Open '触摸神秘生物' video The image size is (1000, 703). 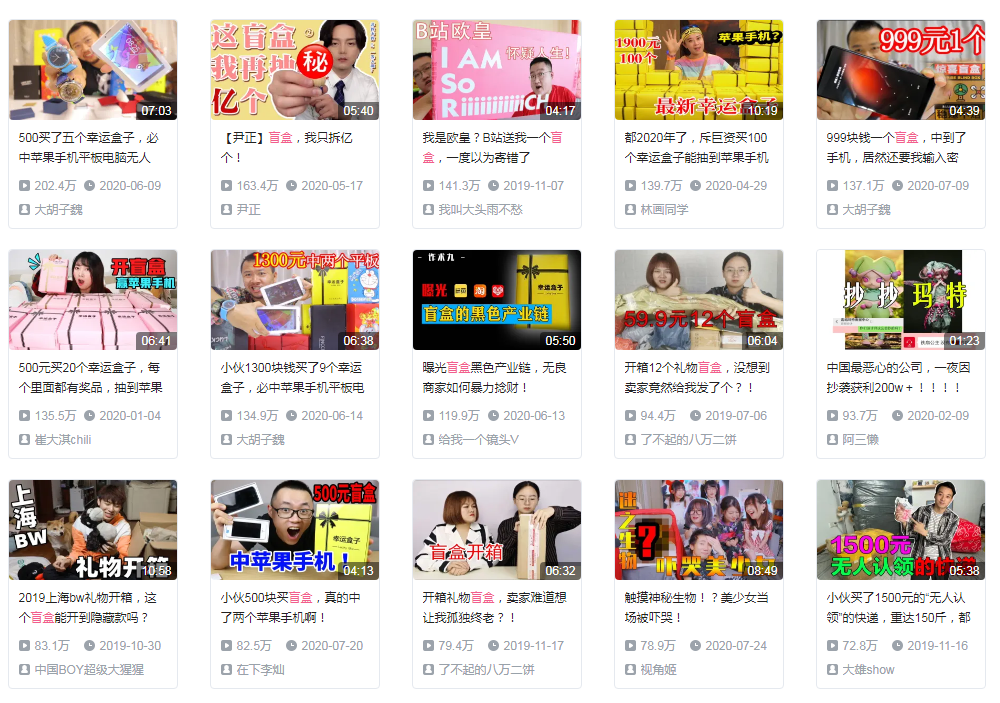coord(698,530)
